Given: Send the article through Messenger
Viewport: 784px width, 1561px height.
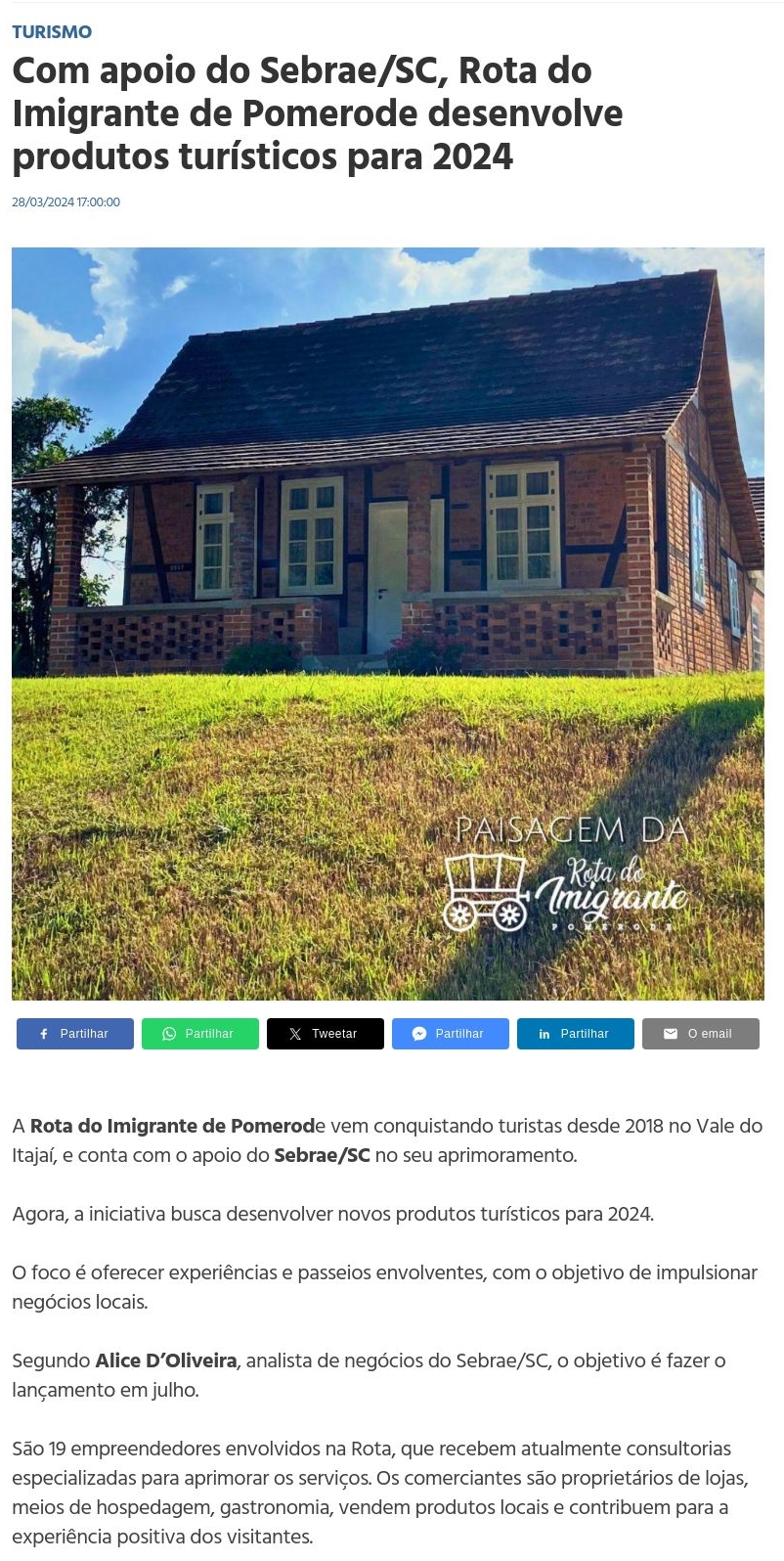Looking at the screenshot, I should tap(451, 1034).
